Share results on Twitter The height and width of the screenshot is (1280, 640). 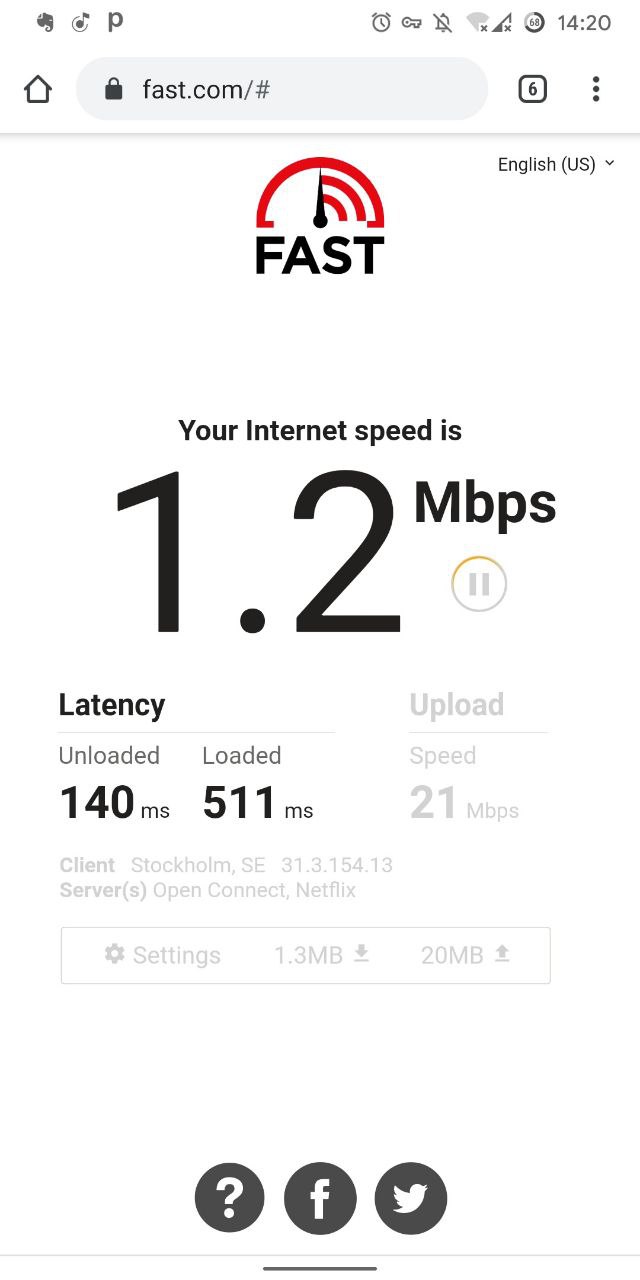point(410,1198)
